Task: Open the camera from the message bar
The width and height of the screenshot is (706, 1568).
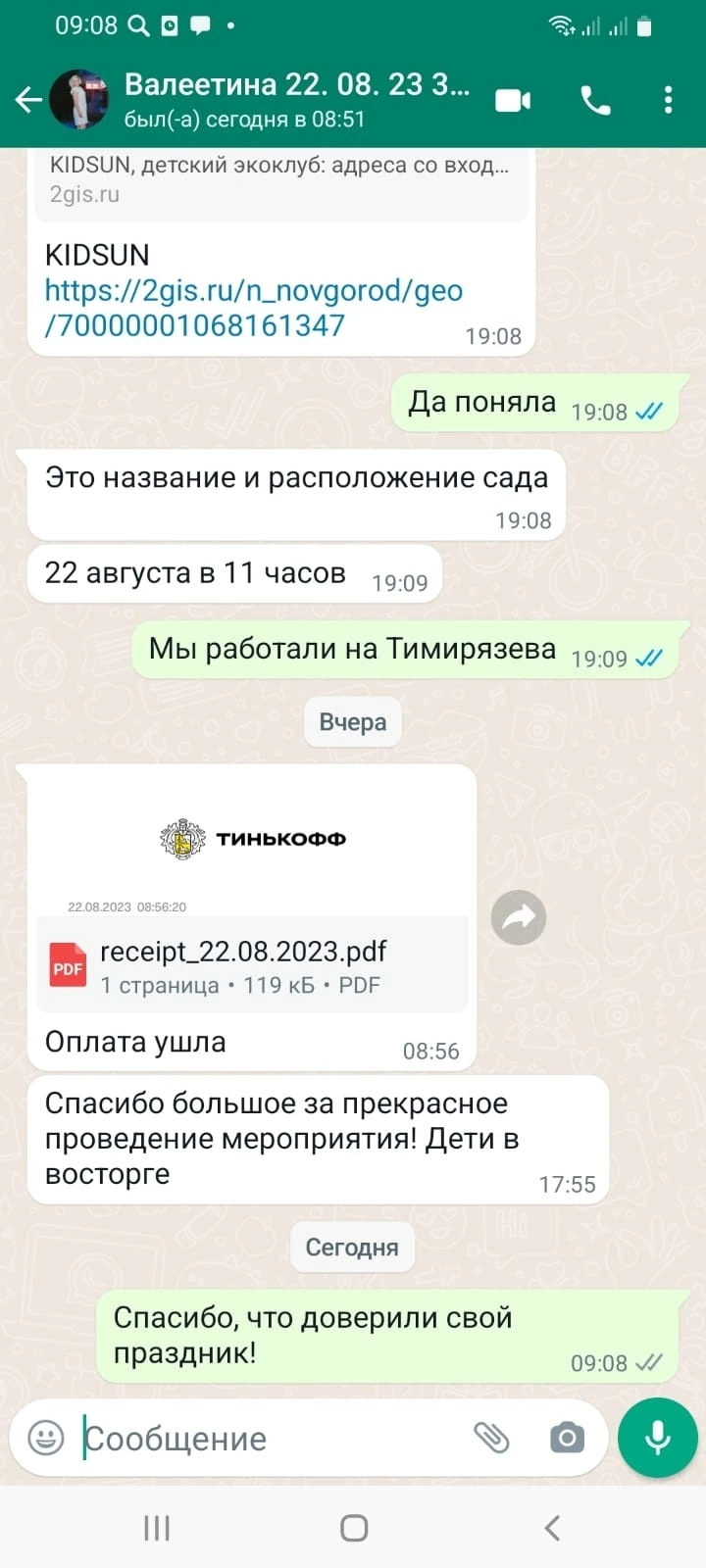Action: point(567,1438)
